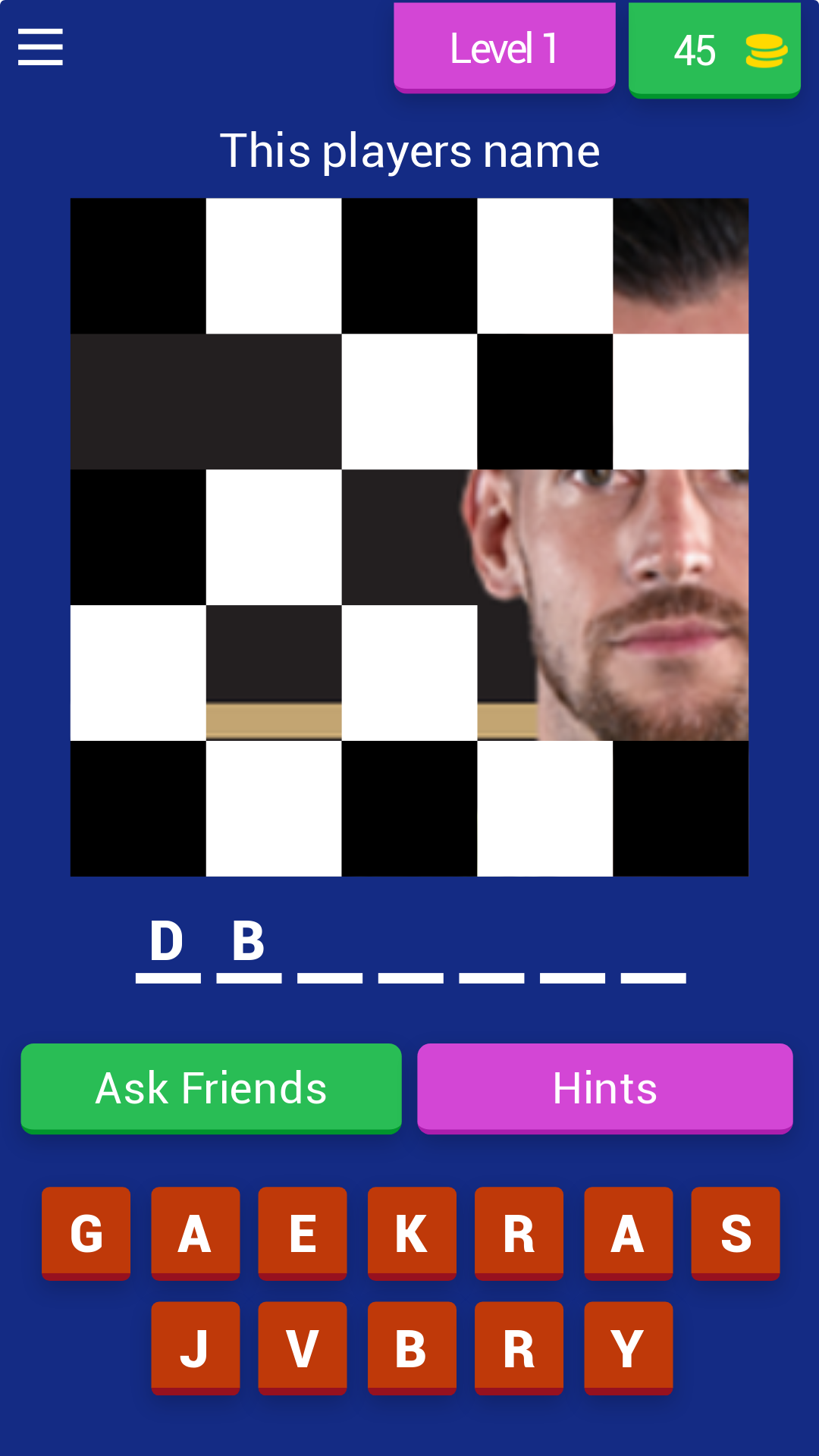Choose the letter E tile
The image size is (819, 1456).
point(303,1232)
